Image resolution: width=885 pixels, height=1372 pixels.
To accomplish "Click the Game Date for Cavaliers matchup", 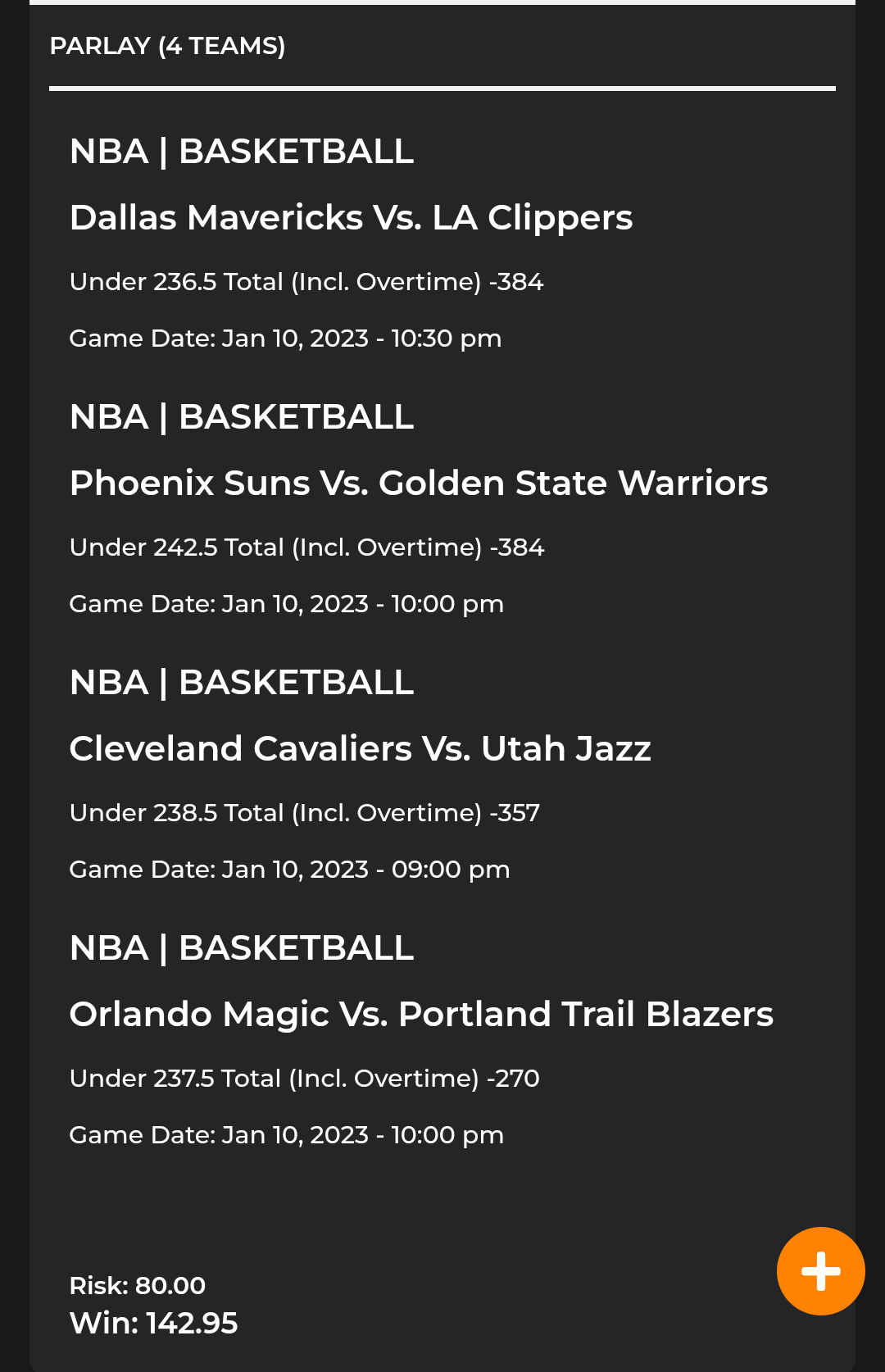I will (289, 869).
